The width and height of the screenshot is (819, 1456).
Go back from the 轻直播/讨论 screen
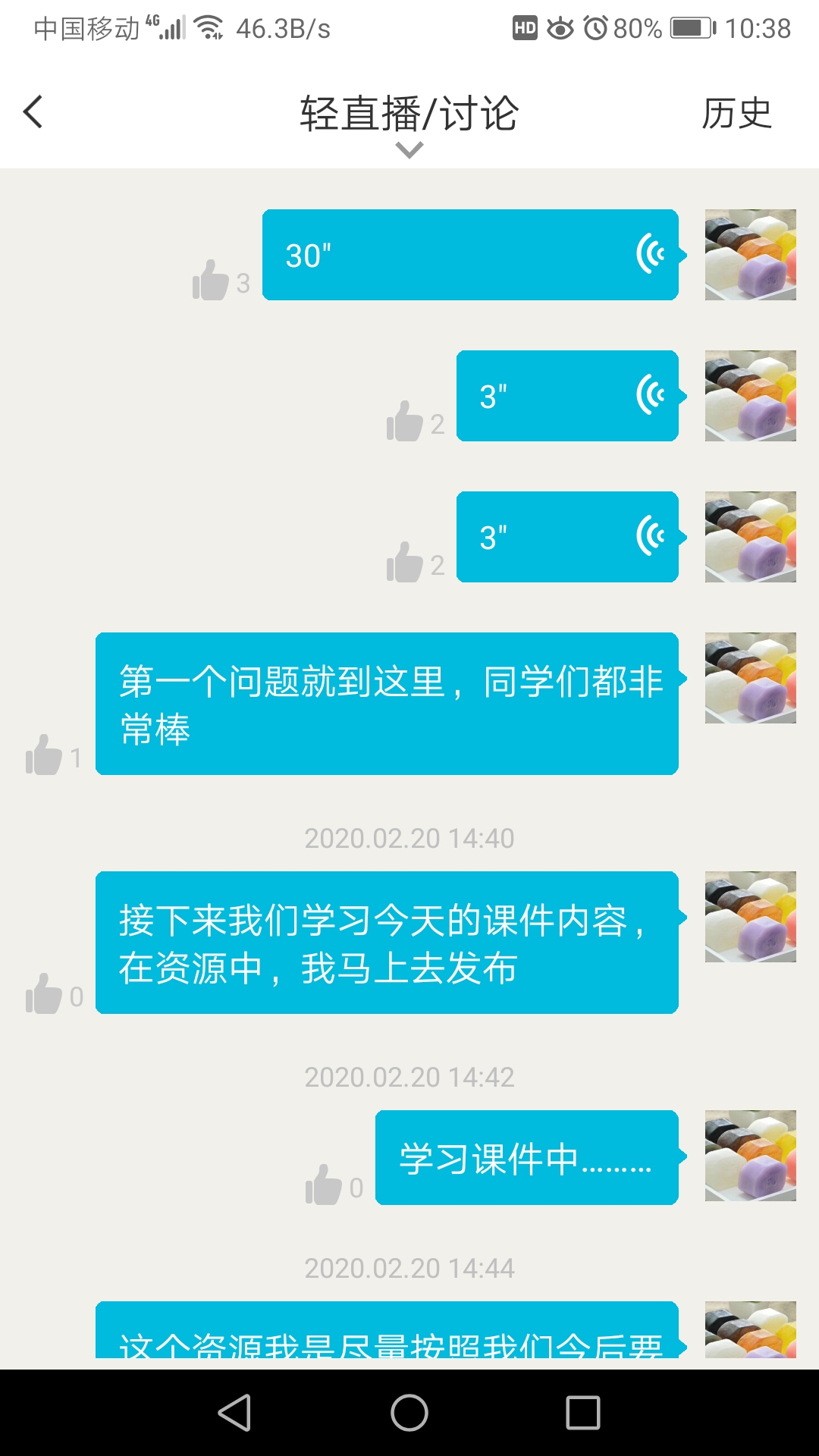(33, 112)
